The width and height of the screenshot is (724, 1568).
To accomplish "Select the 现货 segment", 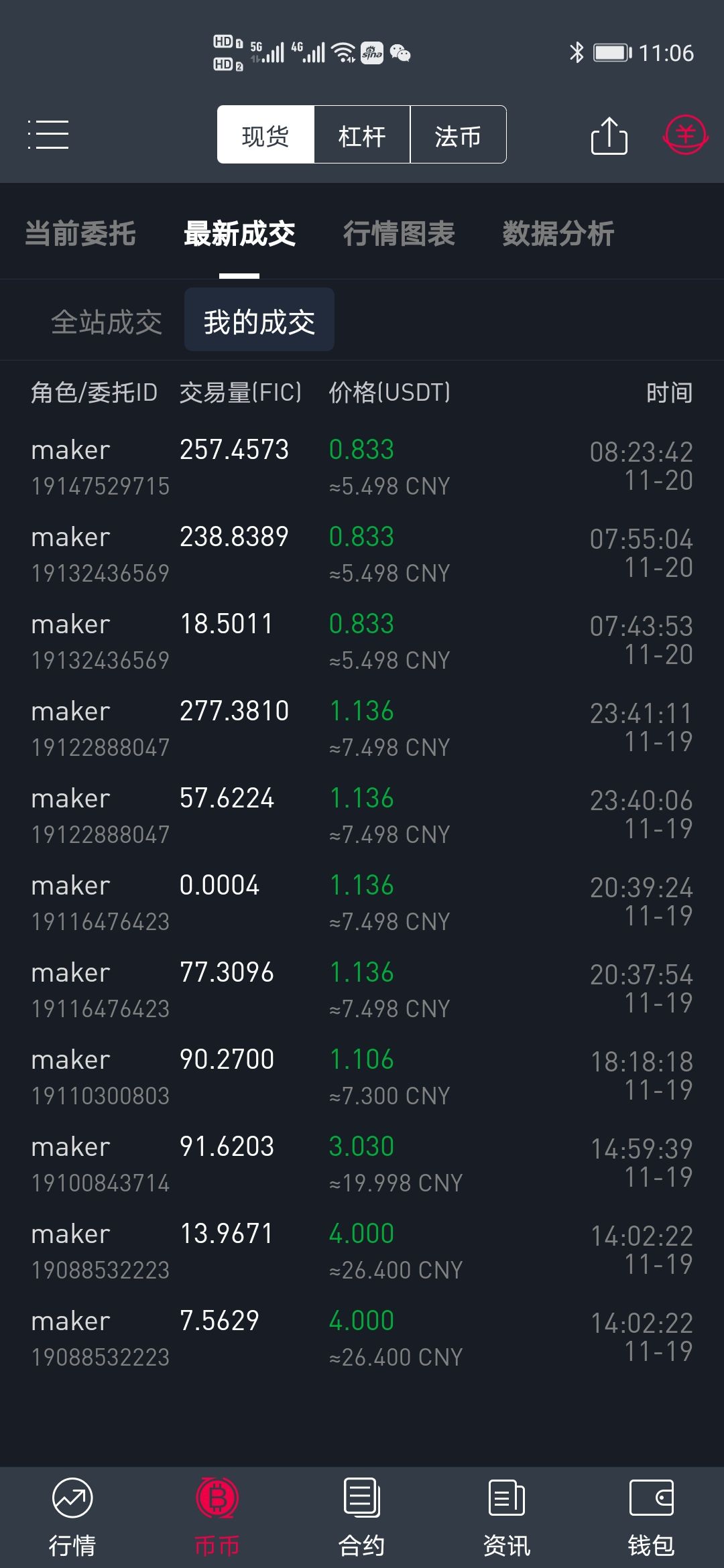I will (x=265, y=135).
